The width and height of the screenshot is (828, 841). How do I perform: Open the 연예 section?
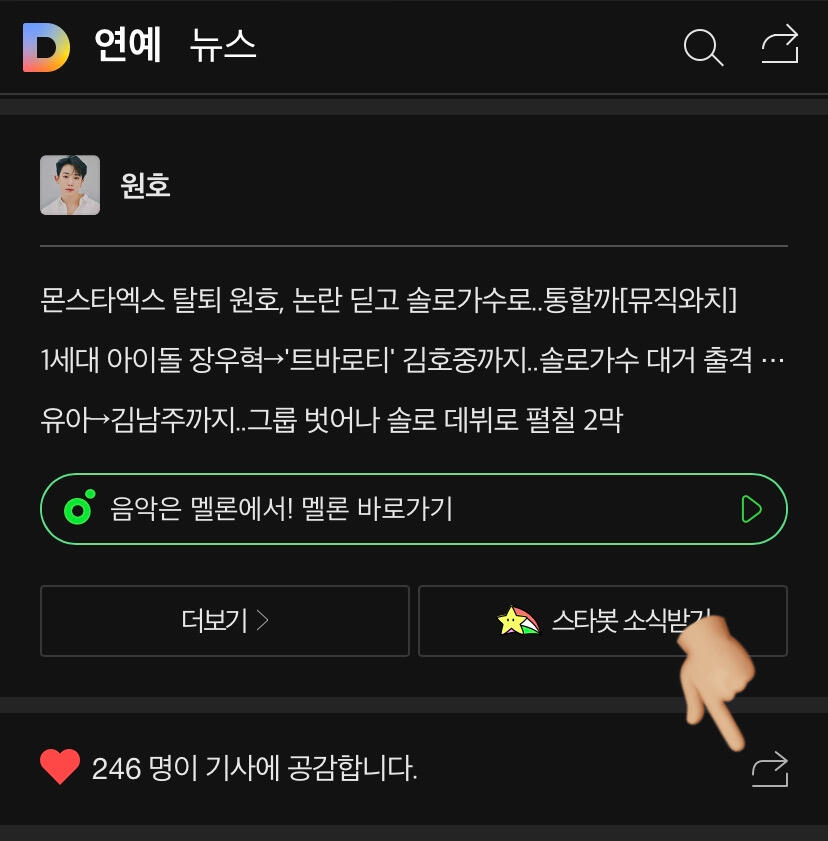click(128, 46)
